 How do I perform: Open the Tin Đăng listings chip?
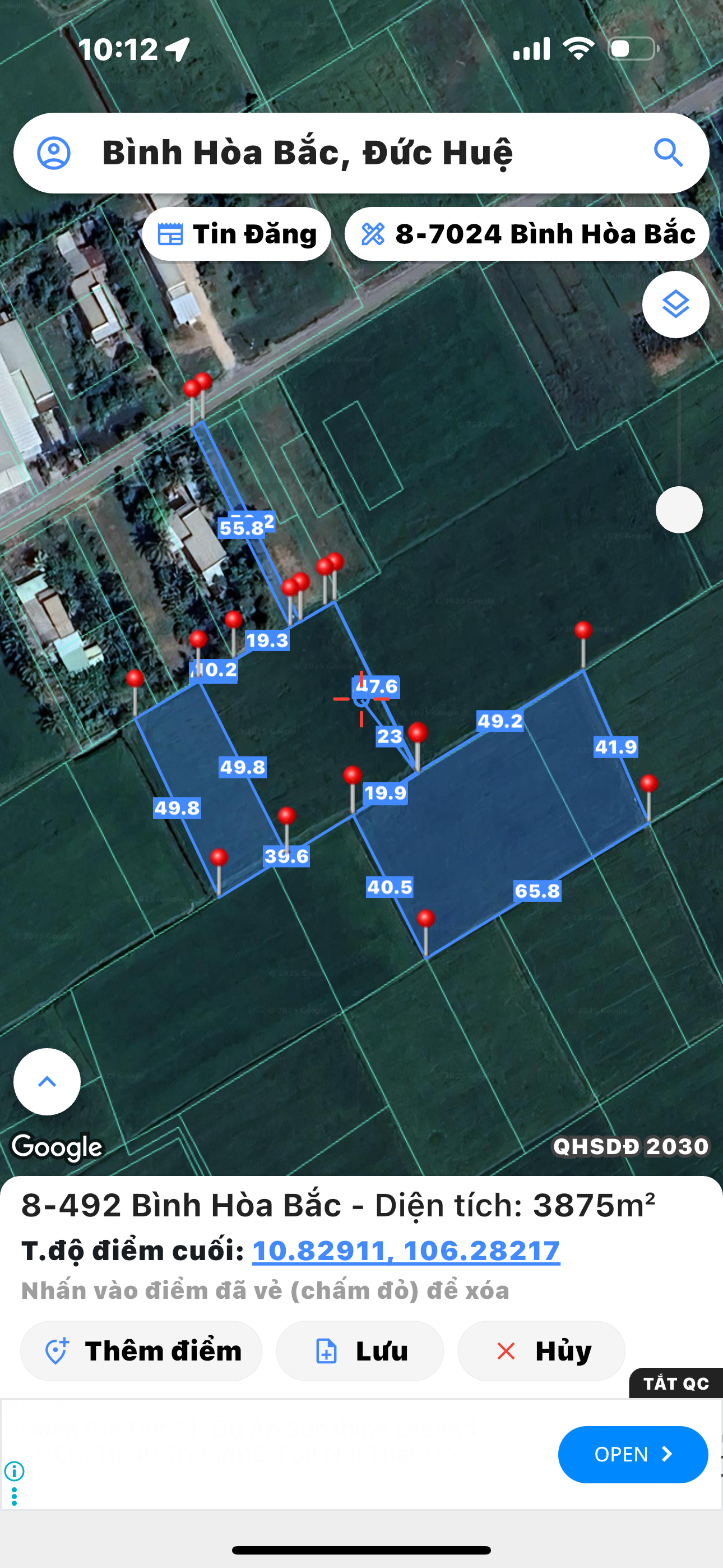(237, 234)
